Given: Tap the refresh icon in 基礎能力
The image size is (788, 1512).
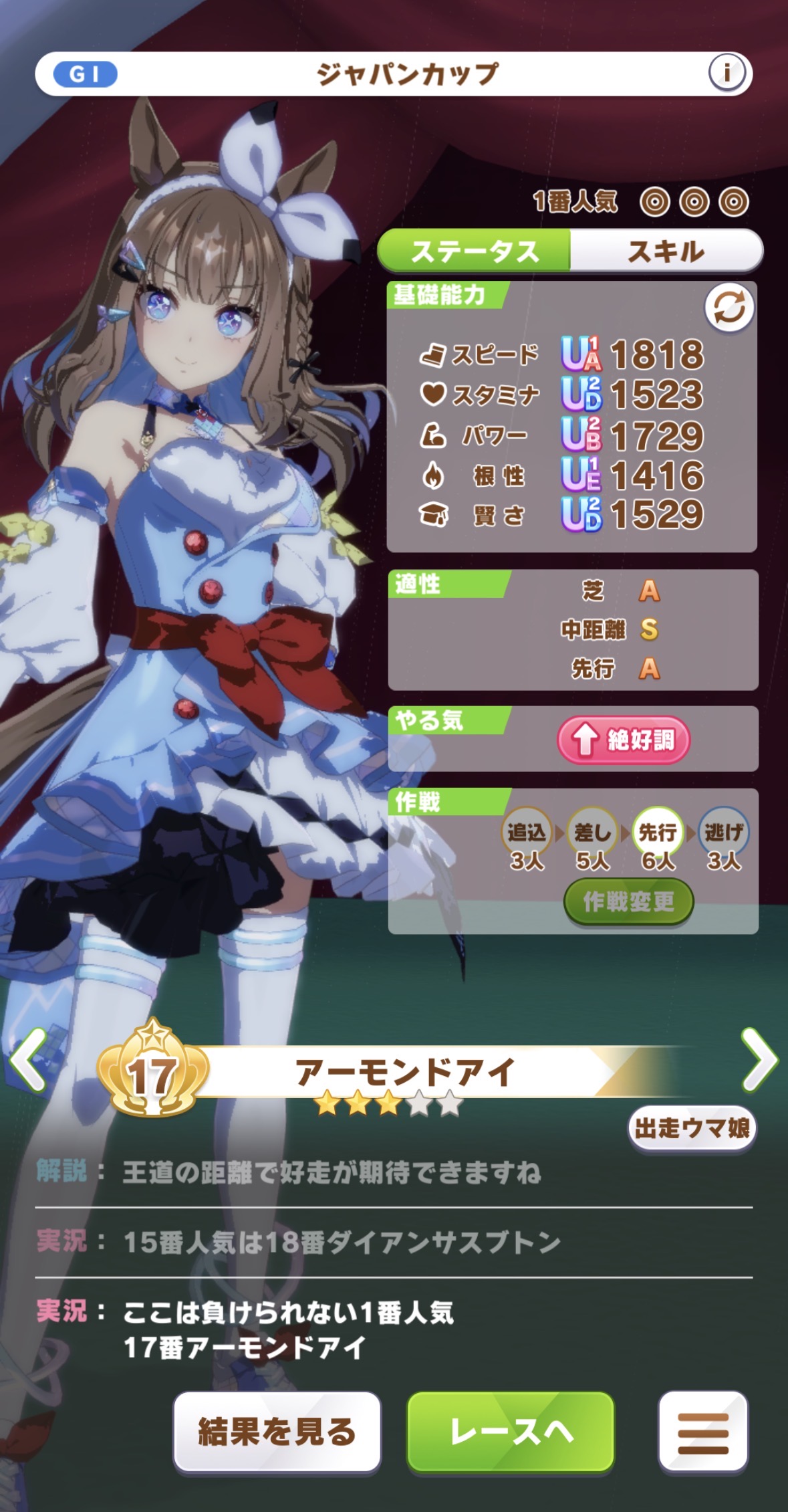Looking at the screenshot, I should [729, 308].
